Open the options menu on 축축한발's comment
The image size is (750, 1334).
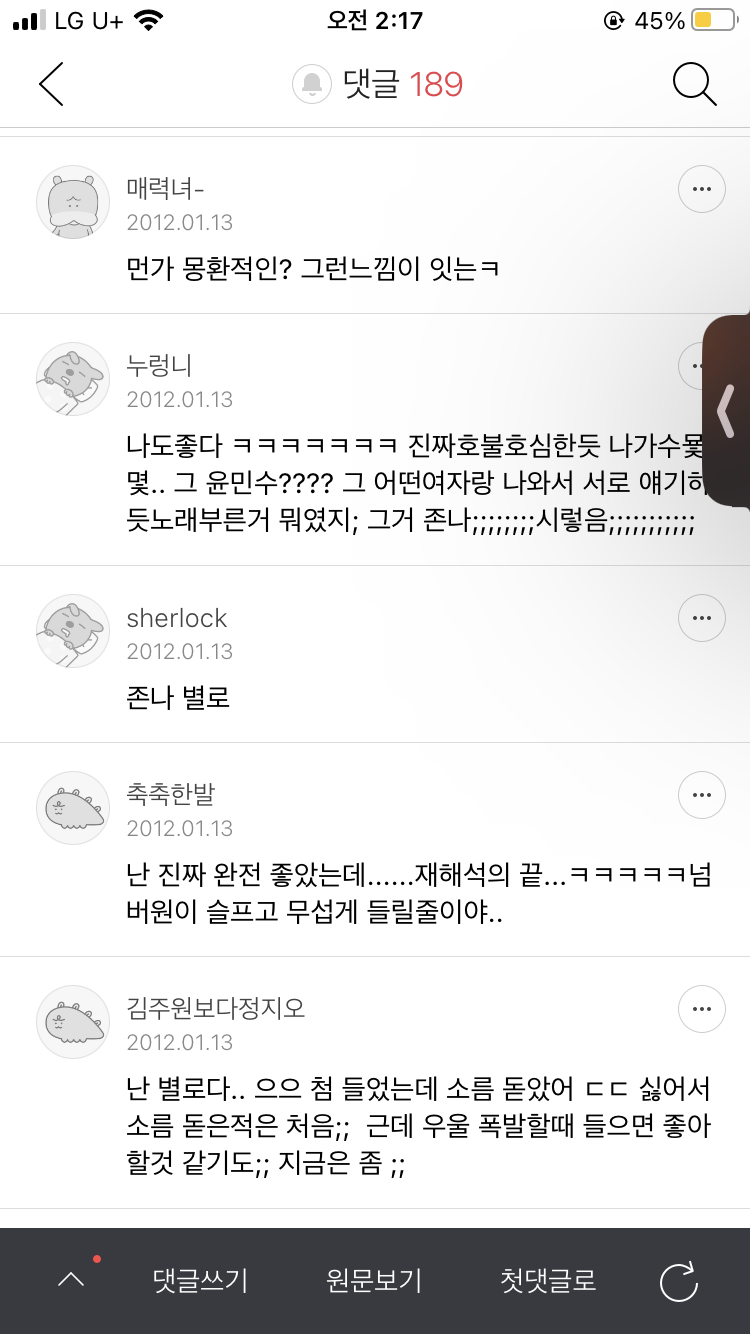point(701,794)
